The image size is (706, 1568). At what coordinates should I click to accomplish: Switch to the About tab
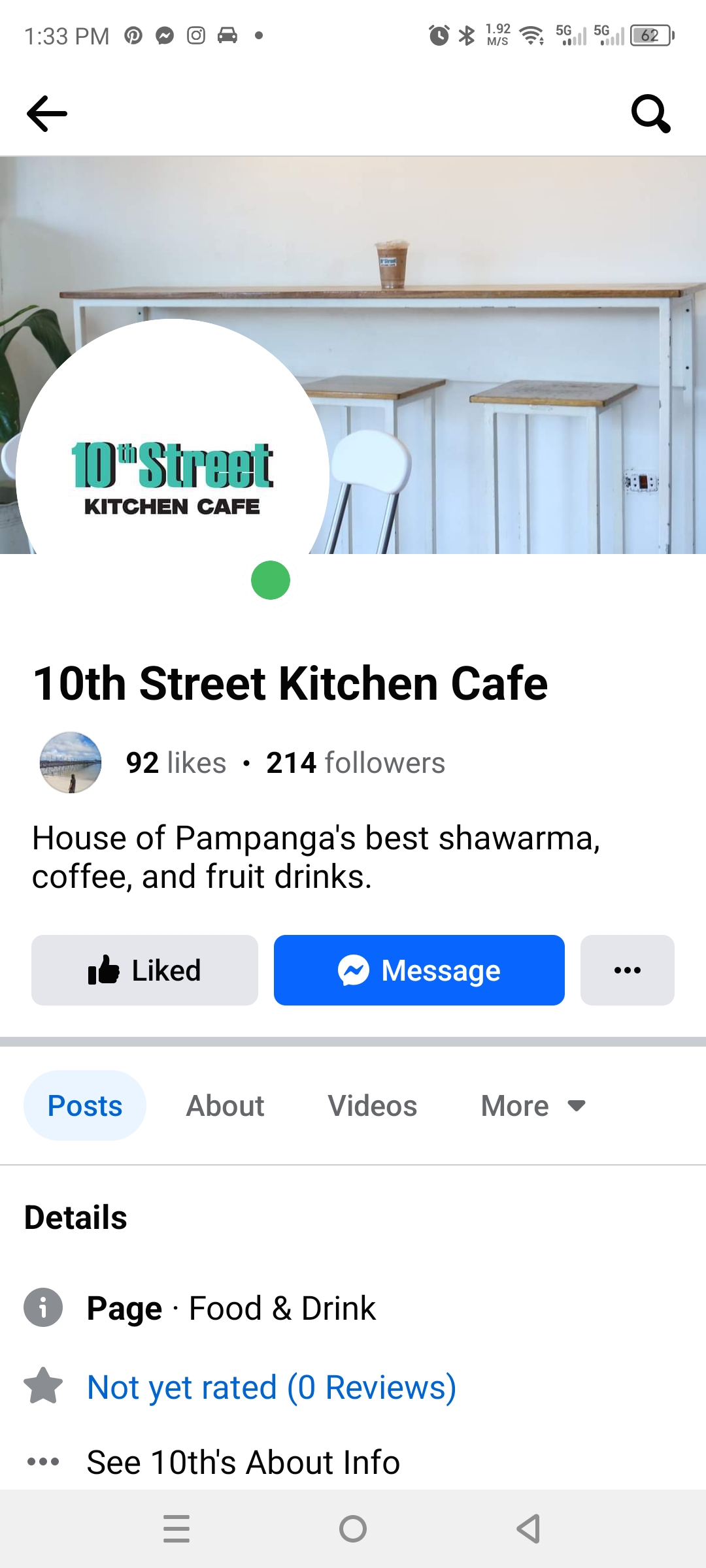(x=225, y=1106)
